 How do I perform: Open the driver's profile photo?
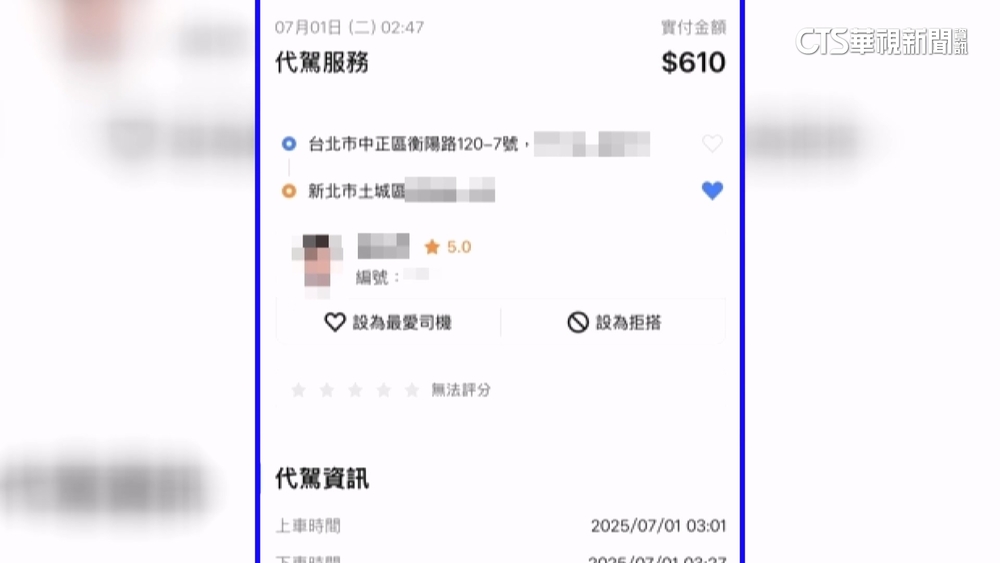click(317, 262)
